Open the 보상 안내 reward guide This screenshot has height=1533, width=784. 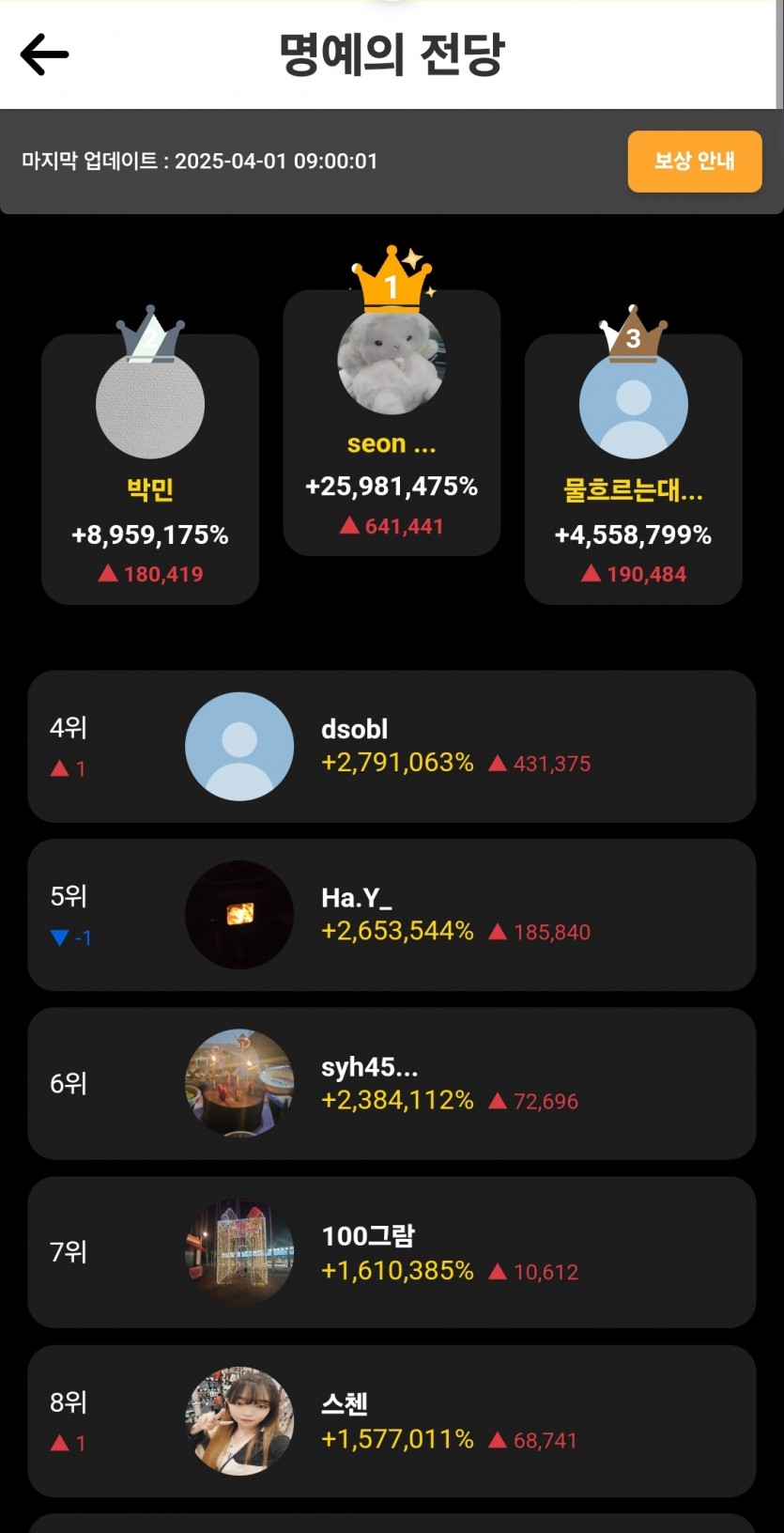tap(694, 162)
